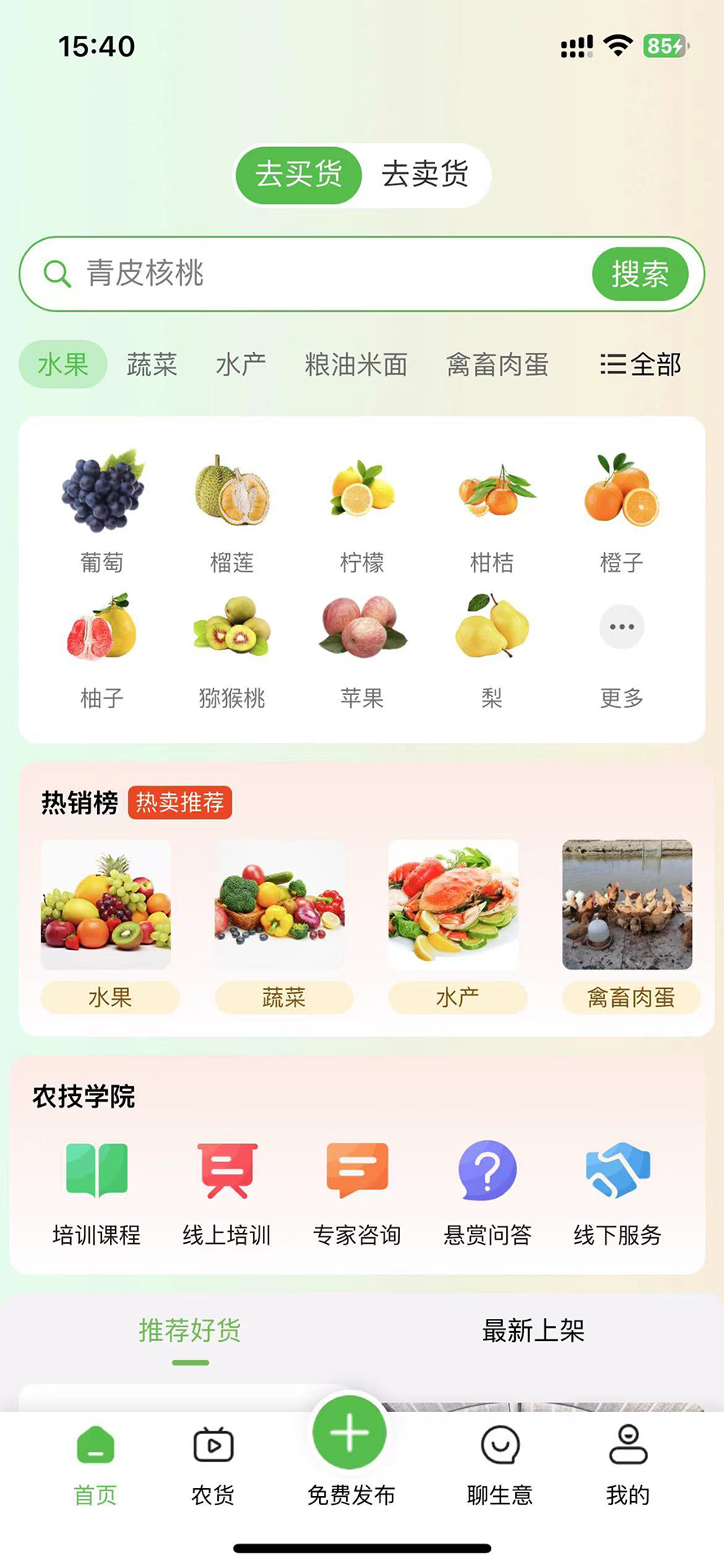Open the 全部 categories list
724x1568 pixels.
(641, 364)
